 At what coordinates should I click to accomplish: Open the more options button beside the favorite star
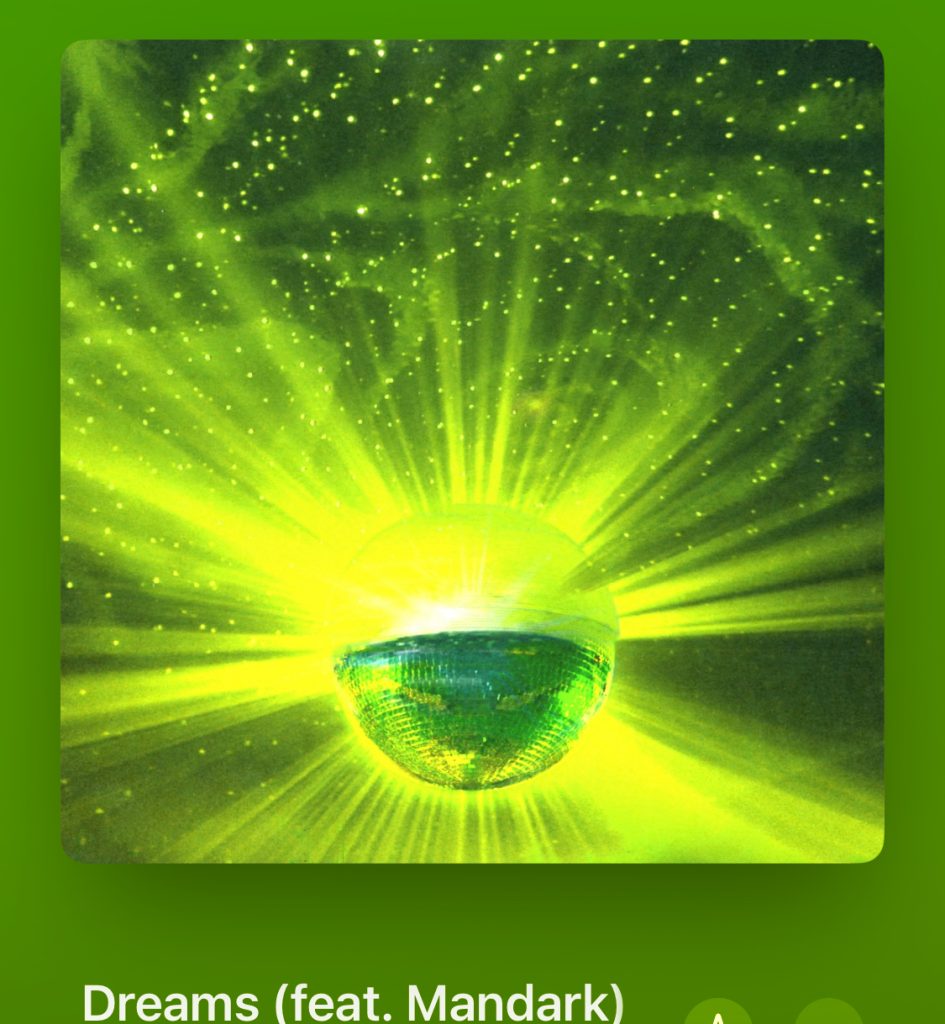pos(829,1015)
